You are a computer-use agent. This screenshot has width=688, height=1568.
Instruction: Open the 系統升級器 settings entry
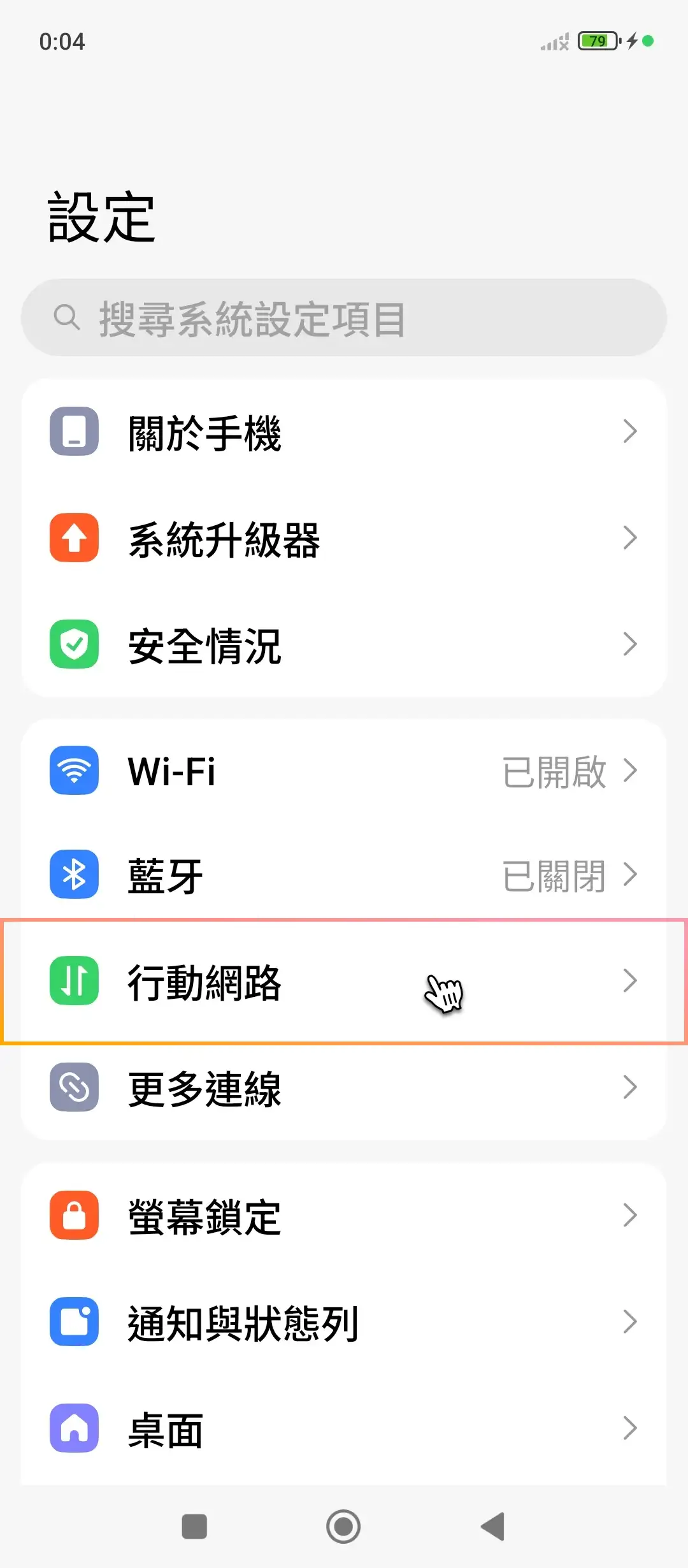coord(344,539)
